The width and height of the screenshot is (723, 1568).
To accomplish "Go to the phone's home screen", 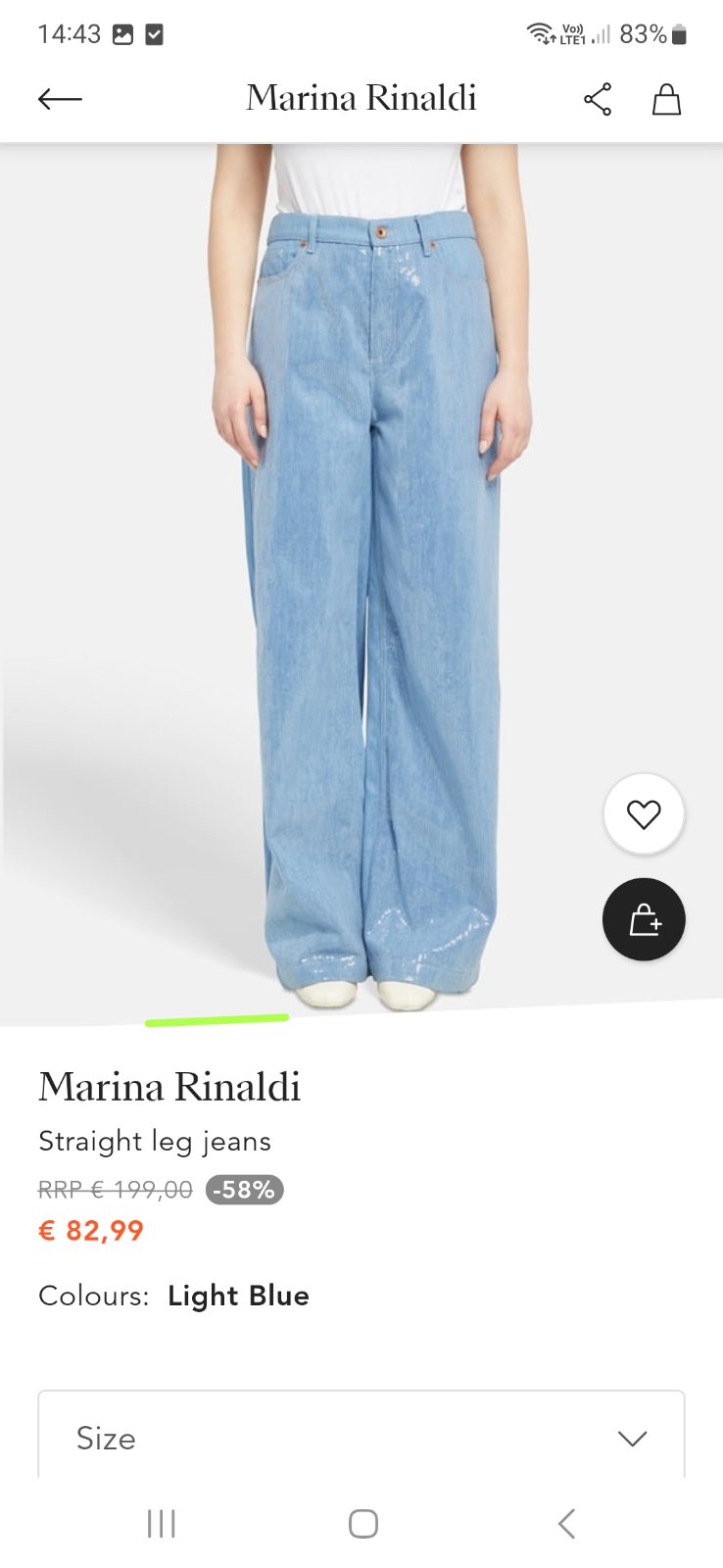I will (x=362, y=1524).
